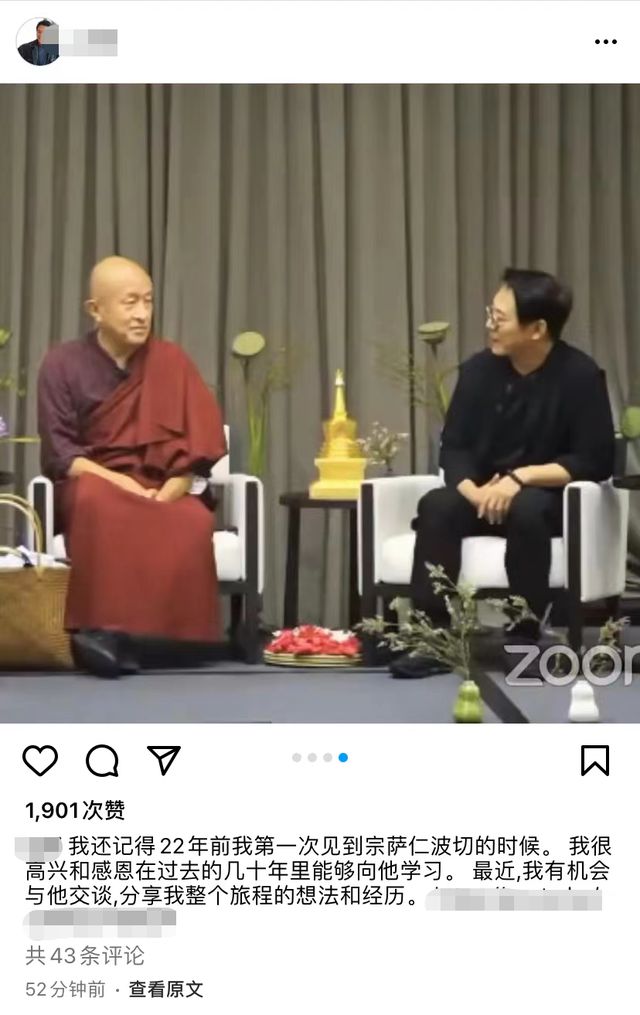
Task: Bookmark this post
Action: coord(595,761)
